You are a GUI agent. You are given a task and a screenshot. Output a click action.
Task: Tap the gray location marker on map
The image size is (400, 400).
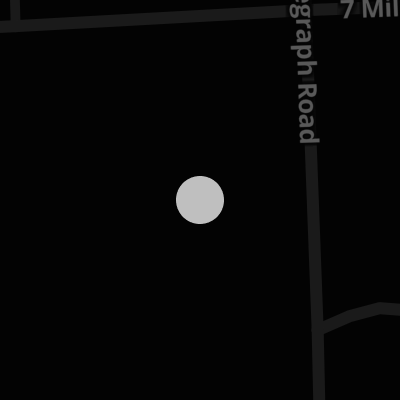200,200
